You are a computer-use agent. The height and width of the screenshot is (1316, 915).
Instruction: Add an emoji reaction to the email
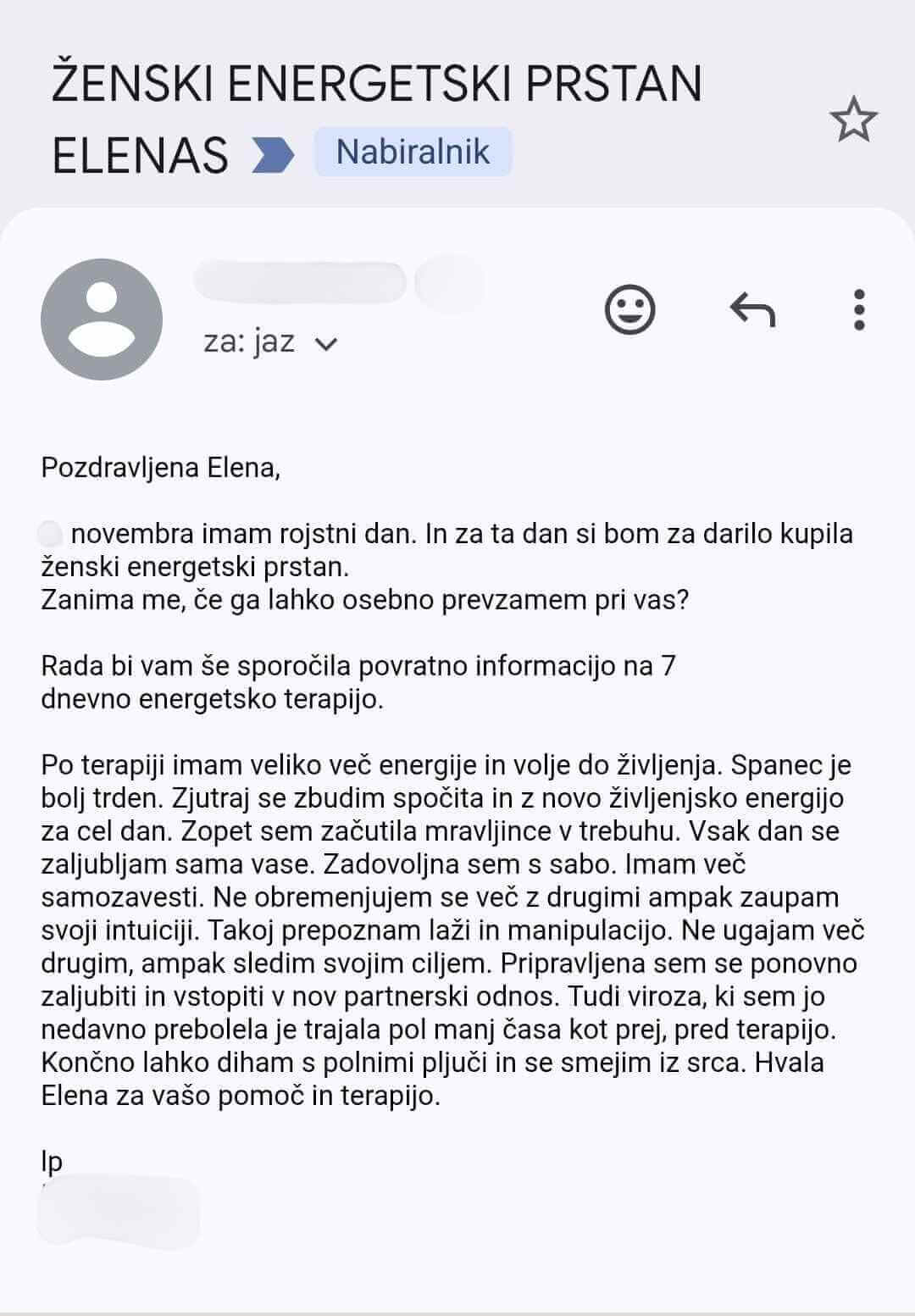pos(629,309)
